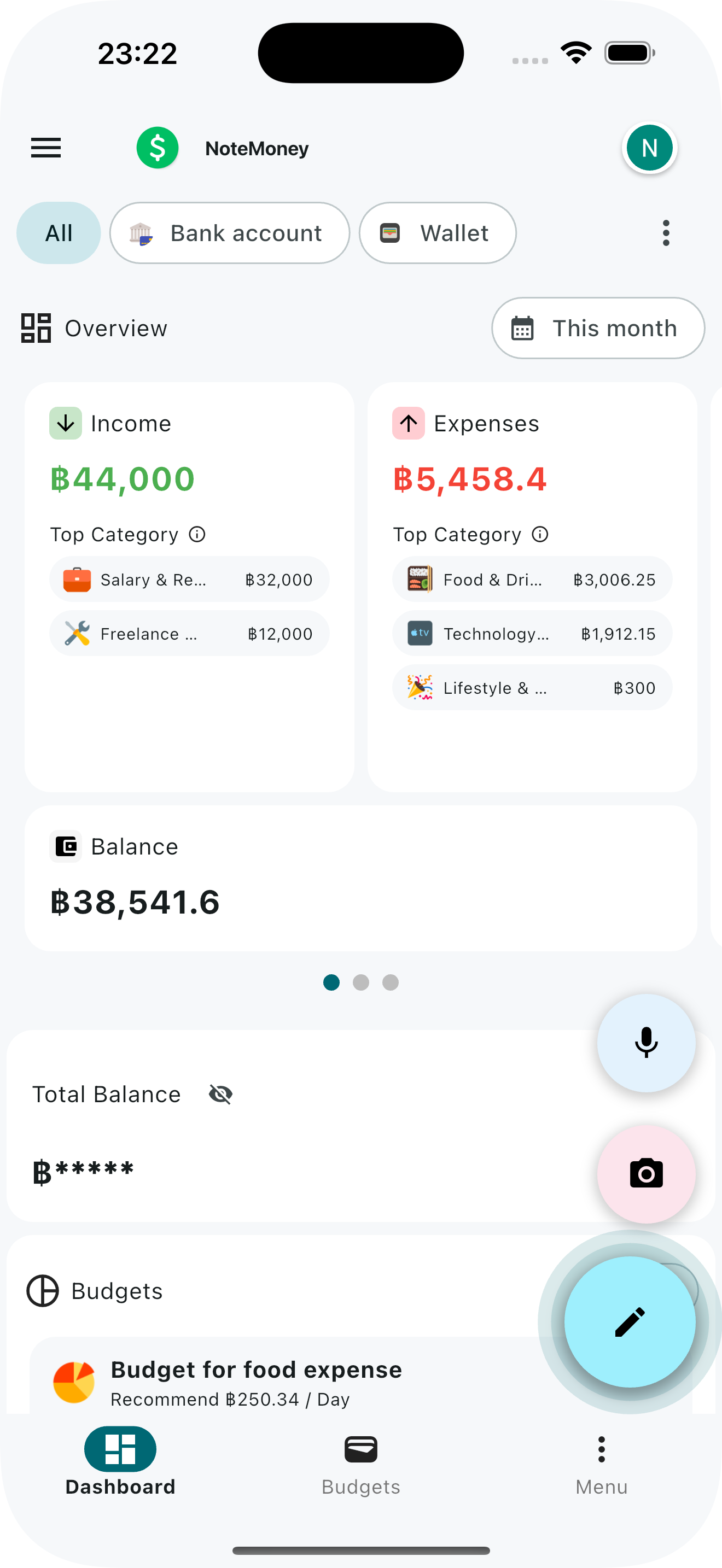The width and height of the screenshot is (722, 1568).
Task: Click the NoteMoney dollar logo
Action: pos(158,147)
